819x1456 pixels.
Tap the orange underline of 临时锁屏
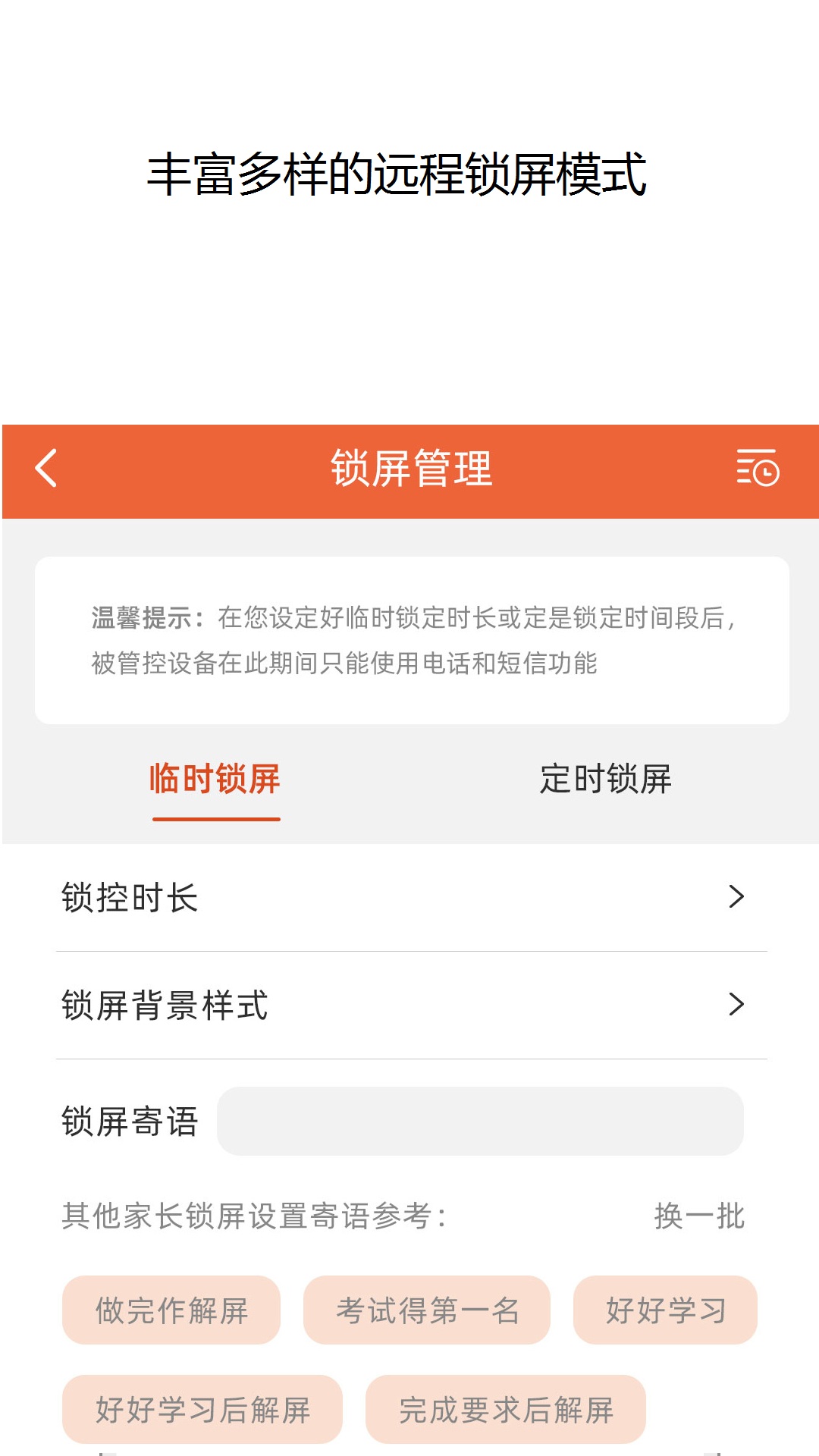pos(215,819)
